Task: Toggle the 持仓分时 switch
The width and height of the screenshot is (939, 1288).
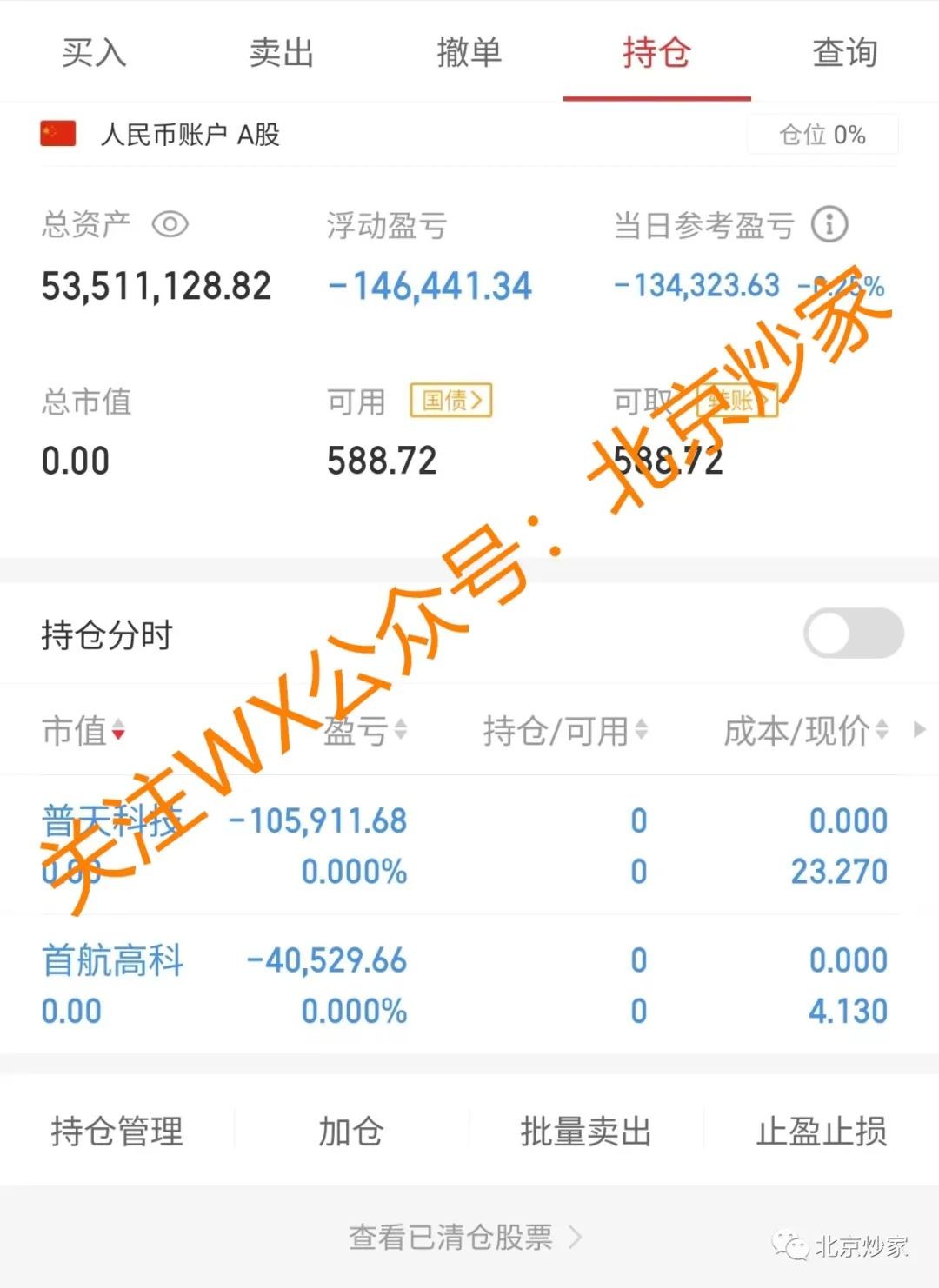Action: point(853,633)
